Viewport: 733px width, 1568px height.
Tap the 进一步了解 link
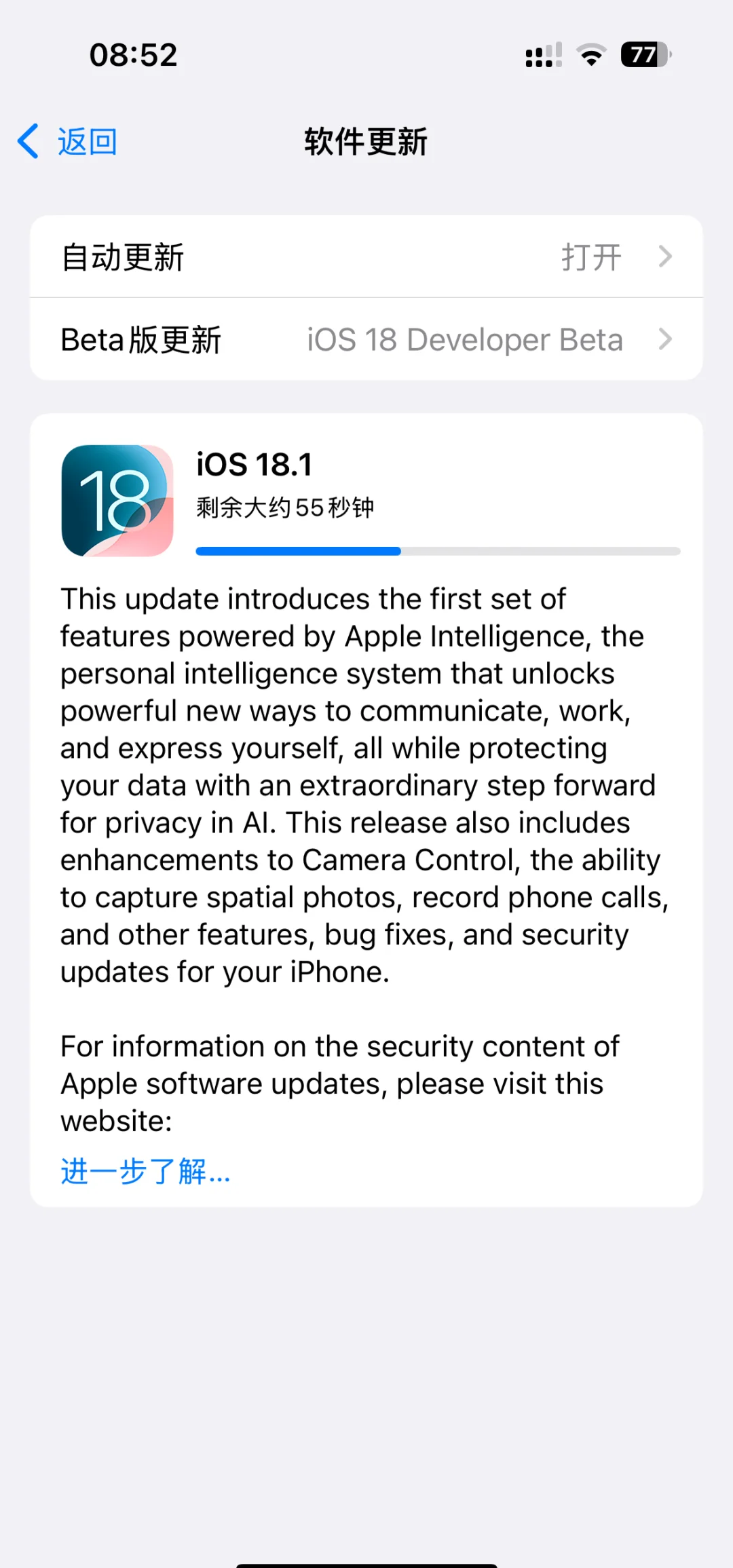click(145, 1172)
